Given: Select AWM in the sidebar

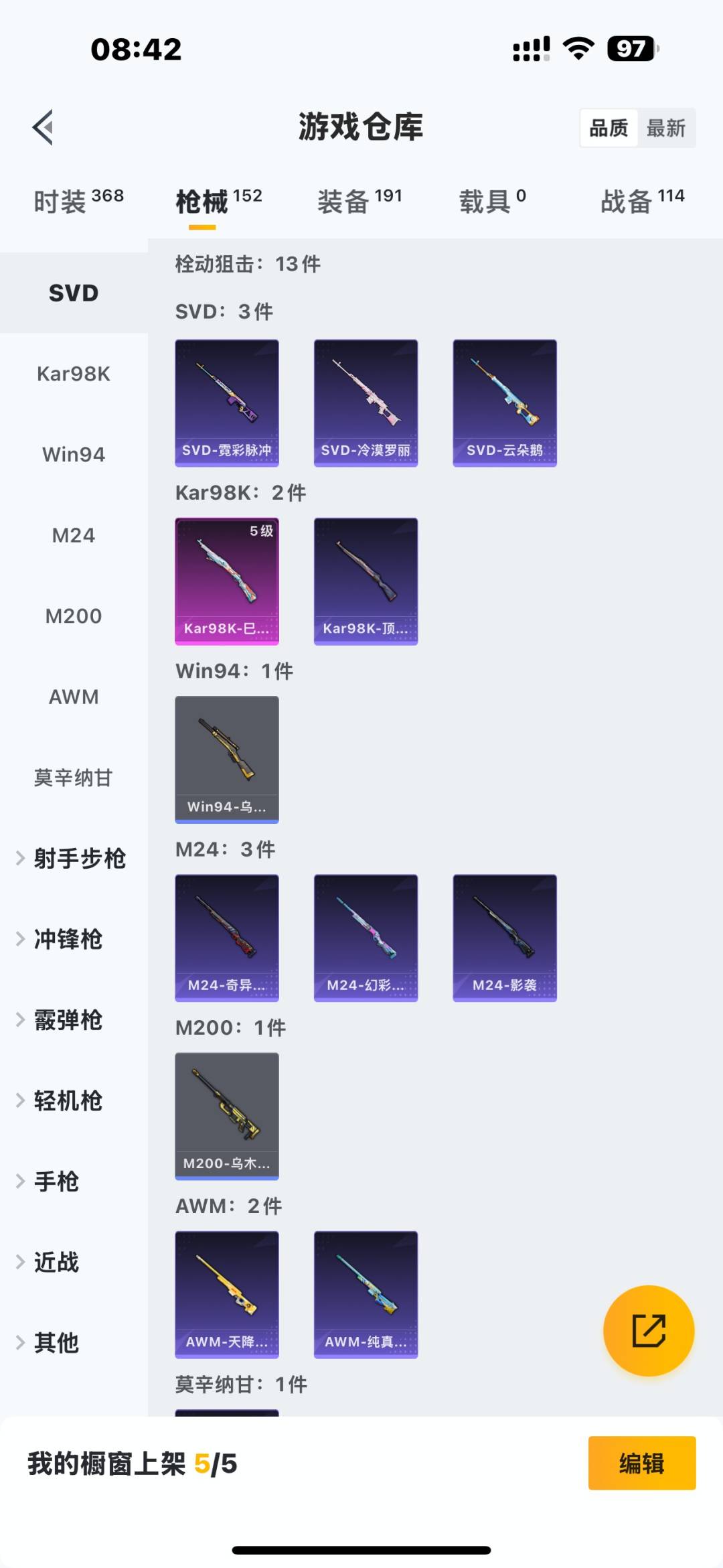Looking at the screenshot, I should [x=74, y=697].
